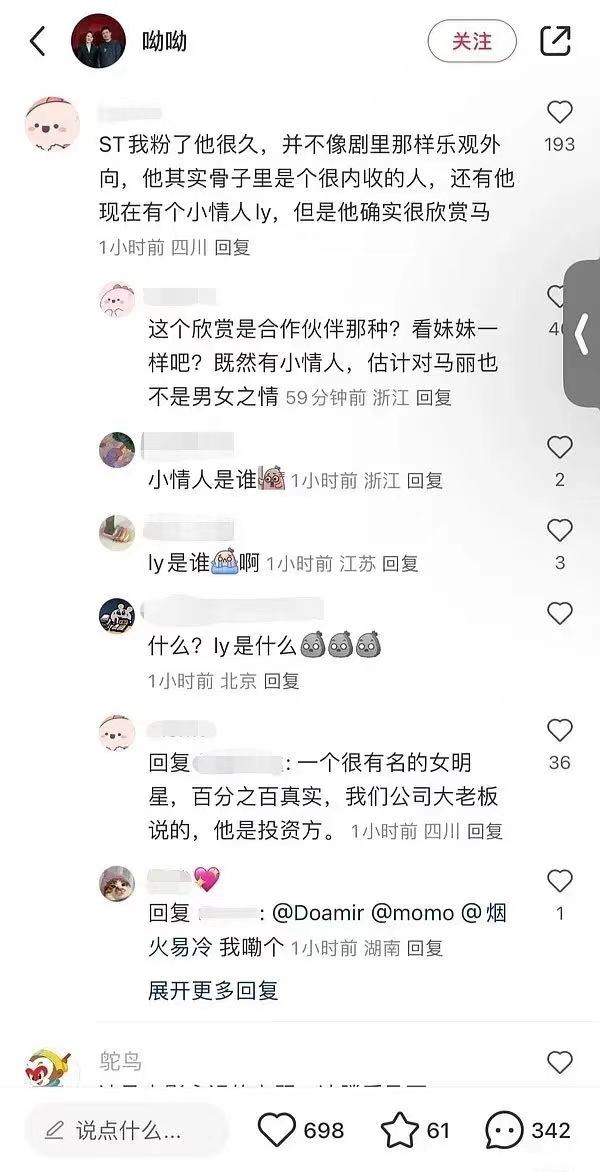Screen dimensions: 600x1172
Task: Like the reply mentioning @Doamir
Action: pyautogui.click(x=559, y=881)
